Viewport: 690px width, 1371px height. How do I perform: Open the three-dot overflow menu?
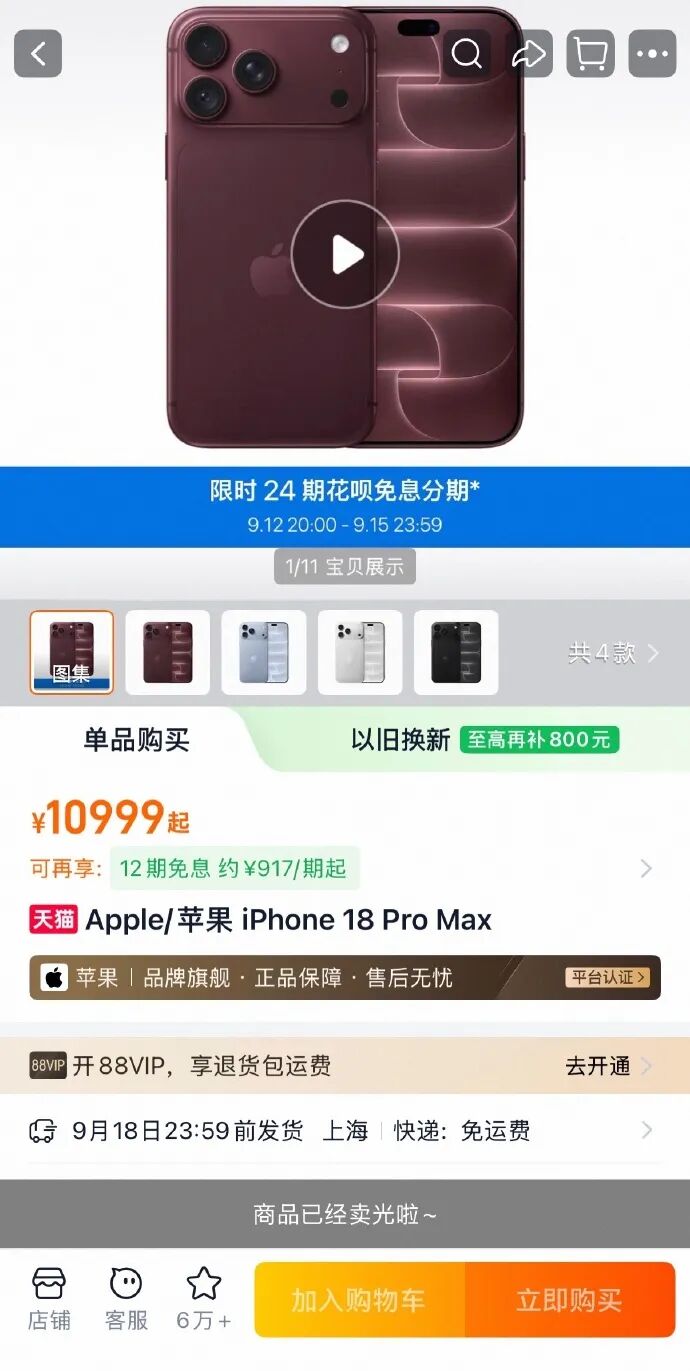pos(652,54)
